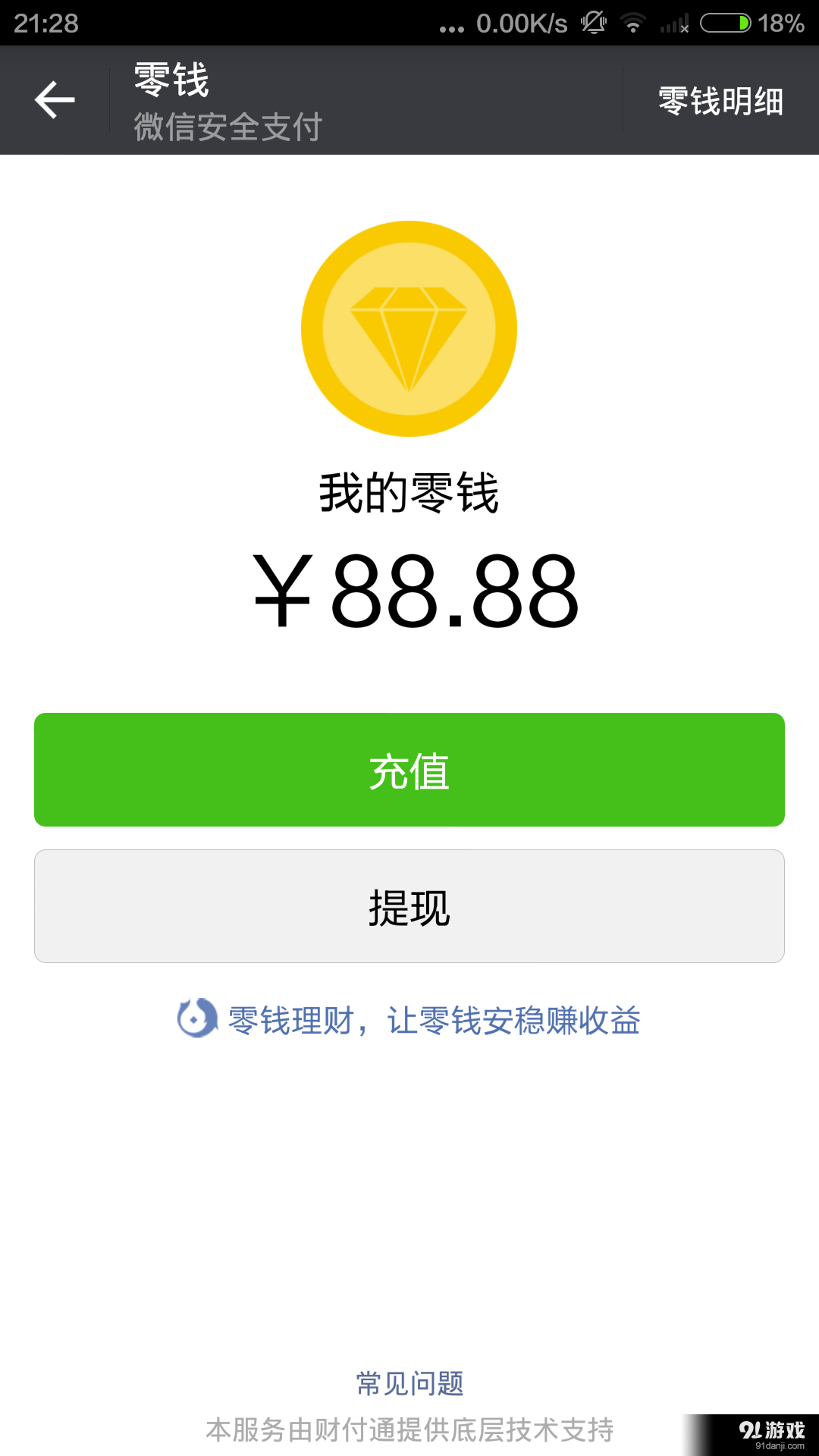Image resolution: width=819 pixels, height=1456 pixels.
Task: Click the gold diamond coin icon
Action: [409, 328]
